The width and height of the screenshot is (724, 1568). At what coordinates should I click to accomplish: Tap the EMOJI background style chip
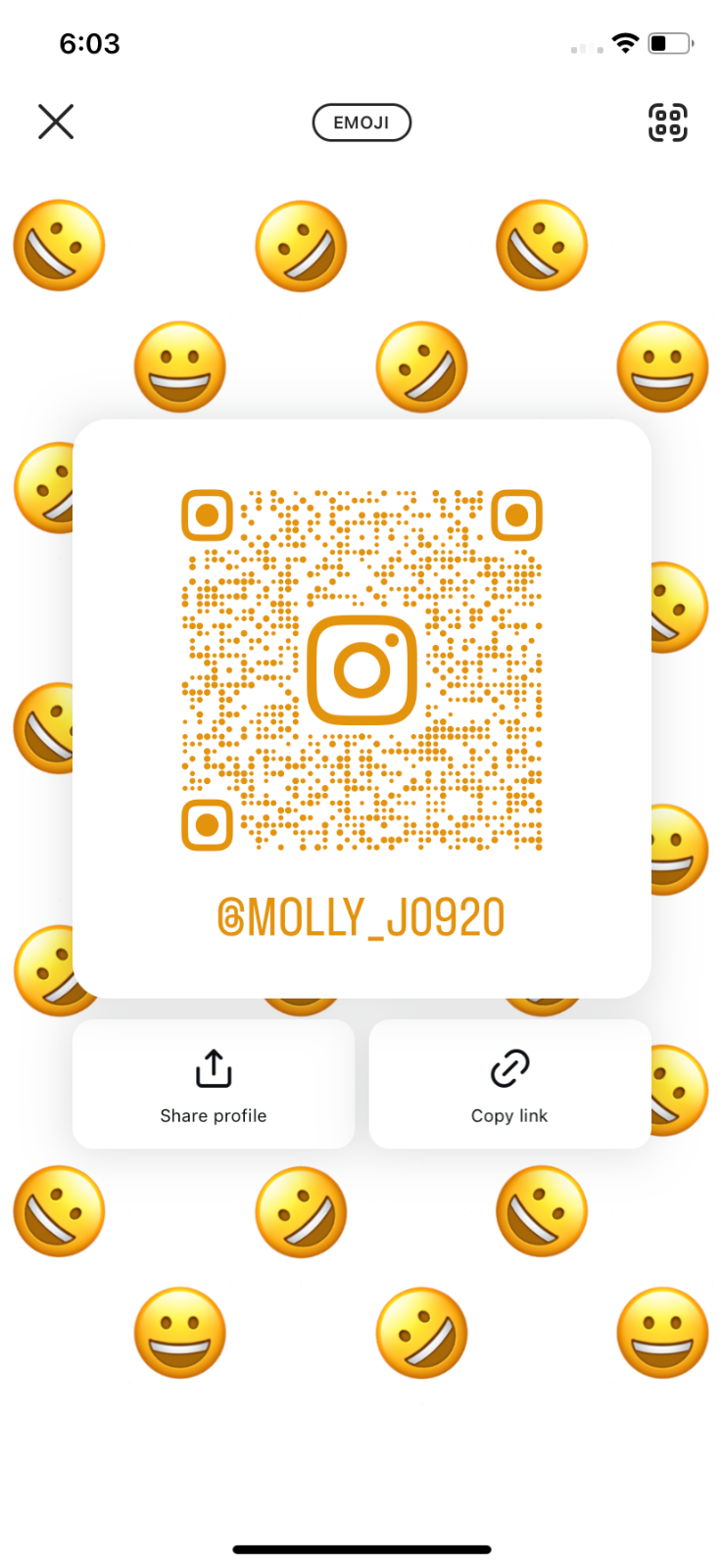(x=362, y=122)
